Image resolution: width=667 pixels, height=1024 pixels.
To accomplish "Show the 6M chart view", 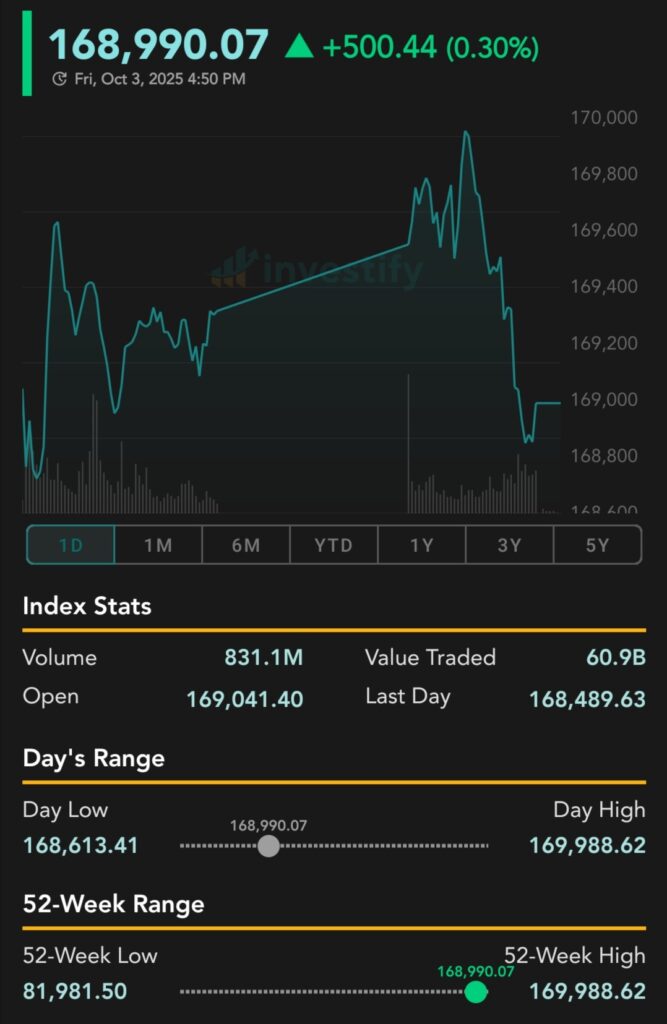I will (x=246, y=545).
